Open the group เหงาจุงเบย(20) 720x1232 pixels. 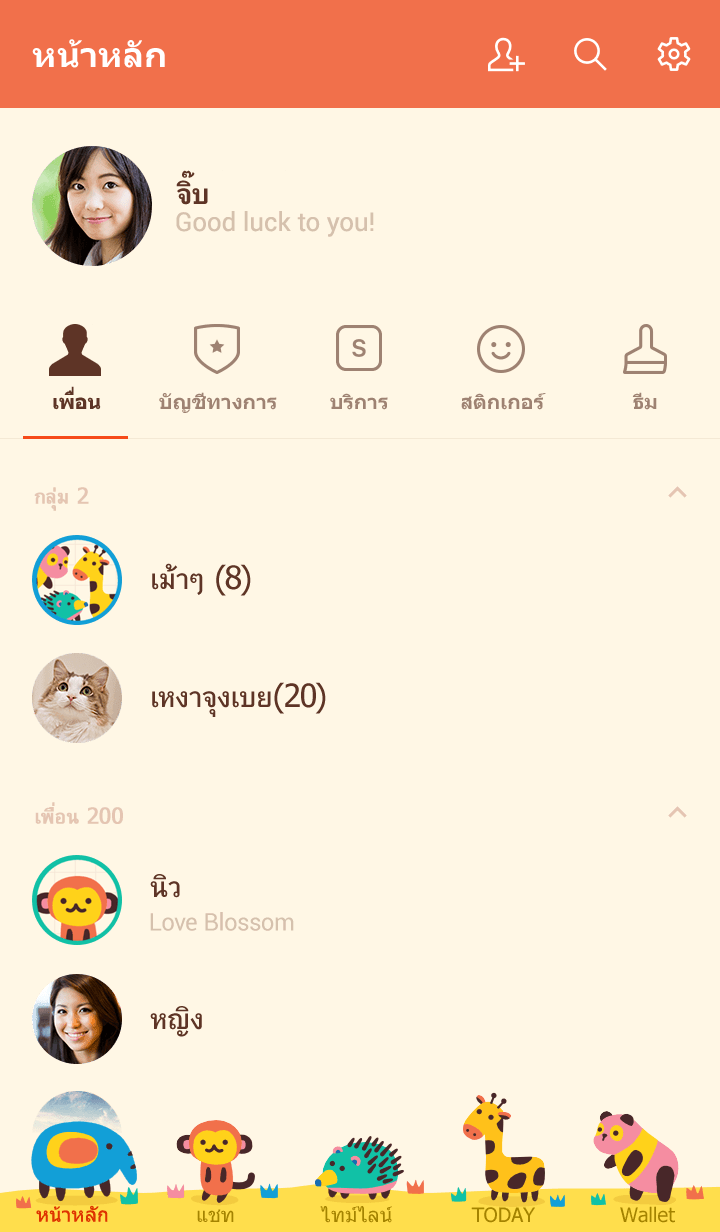(238, 697)
